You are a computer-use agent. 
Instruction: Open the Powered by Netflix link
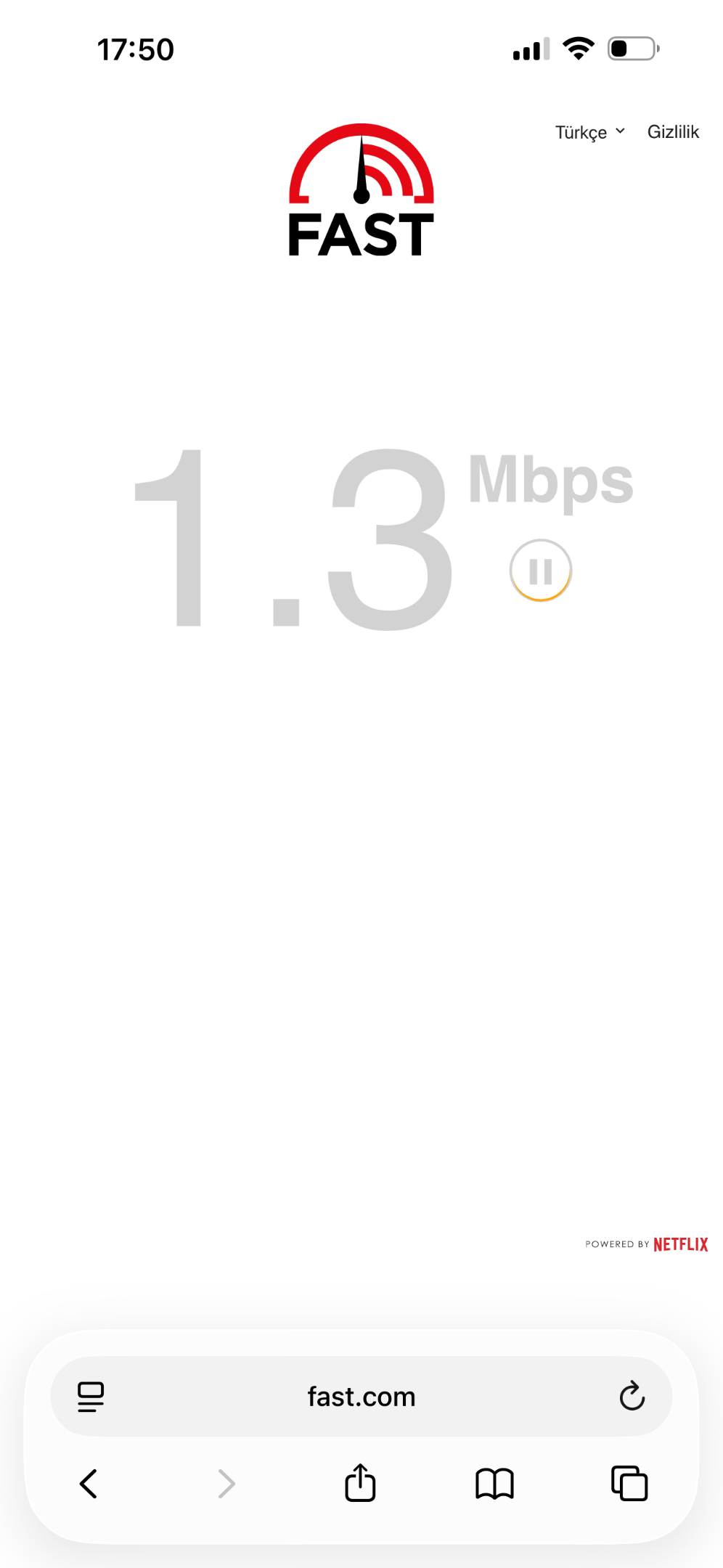[646, 1244]
